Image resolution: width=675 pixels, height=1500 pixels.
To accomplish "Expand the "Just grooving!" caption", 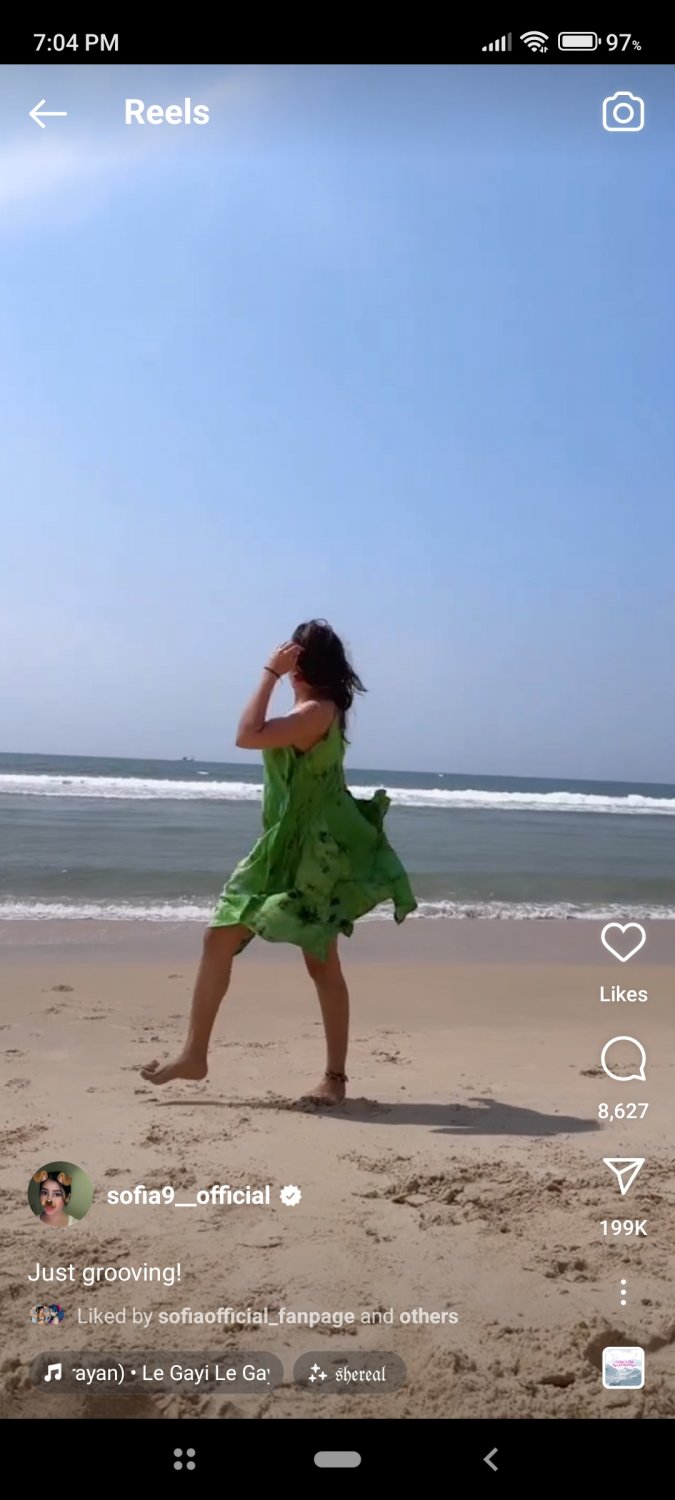I will (104, 1273).
